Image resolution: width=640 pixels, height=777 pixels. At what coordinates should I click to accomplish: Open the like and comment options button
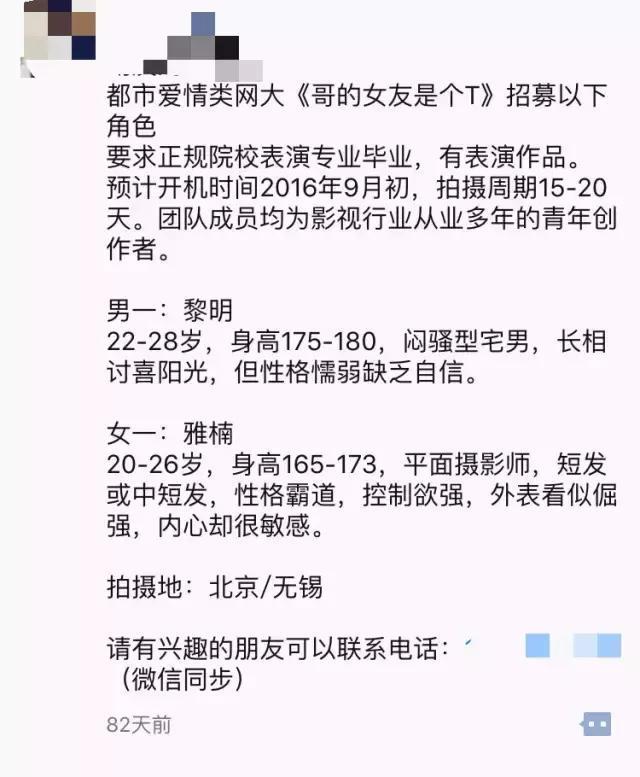(596, 724)
